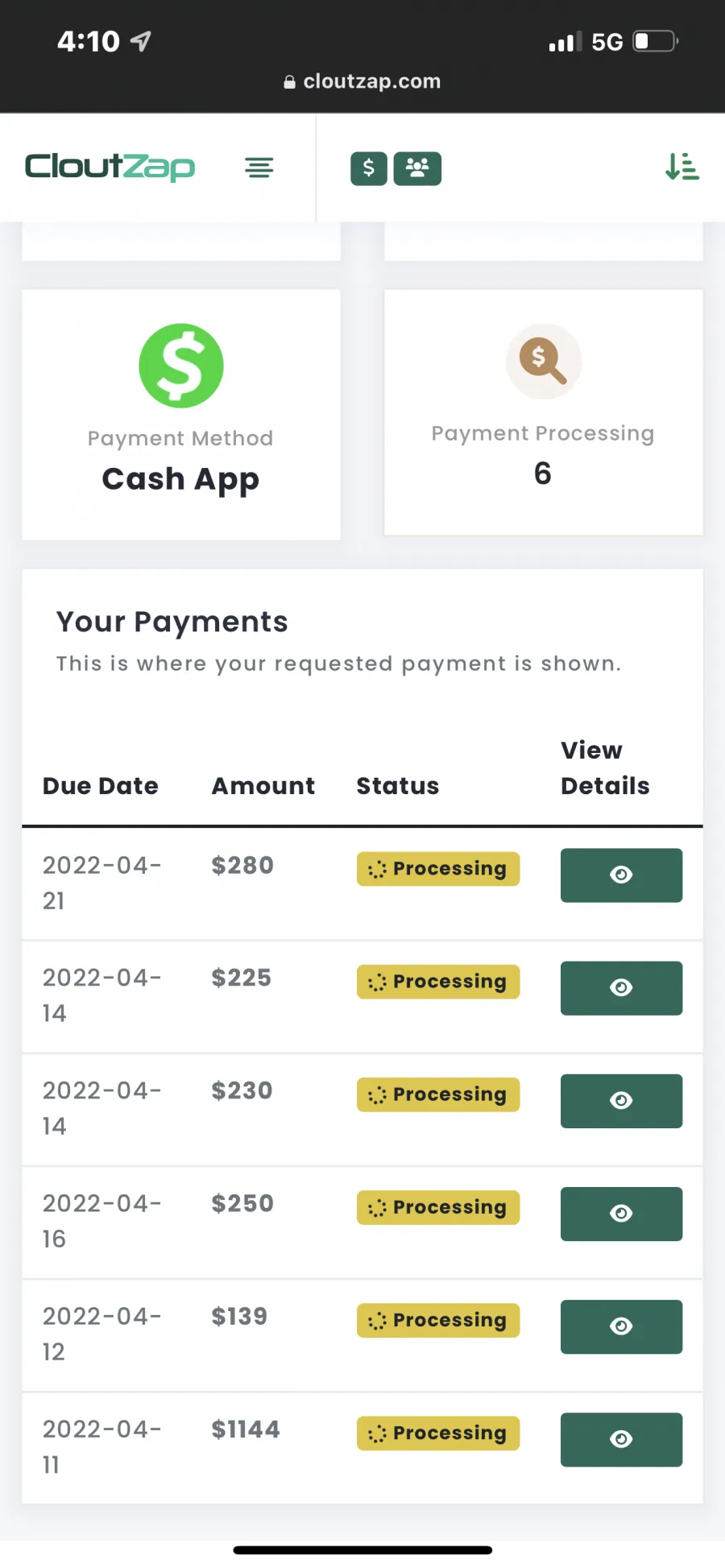
Task: View details of the $250 payment
Action: click(621, 1214)
